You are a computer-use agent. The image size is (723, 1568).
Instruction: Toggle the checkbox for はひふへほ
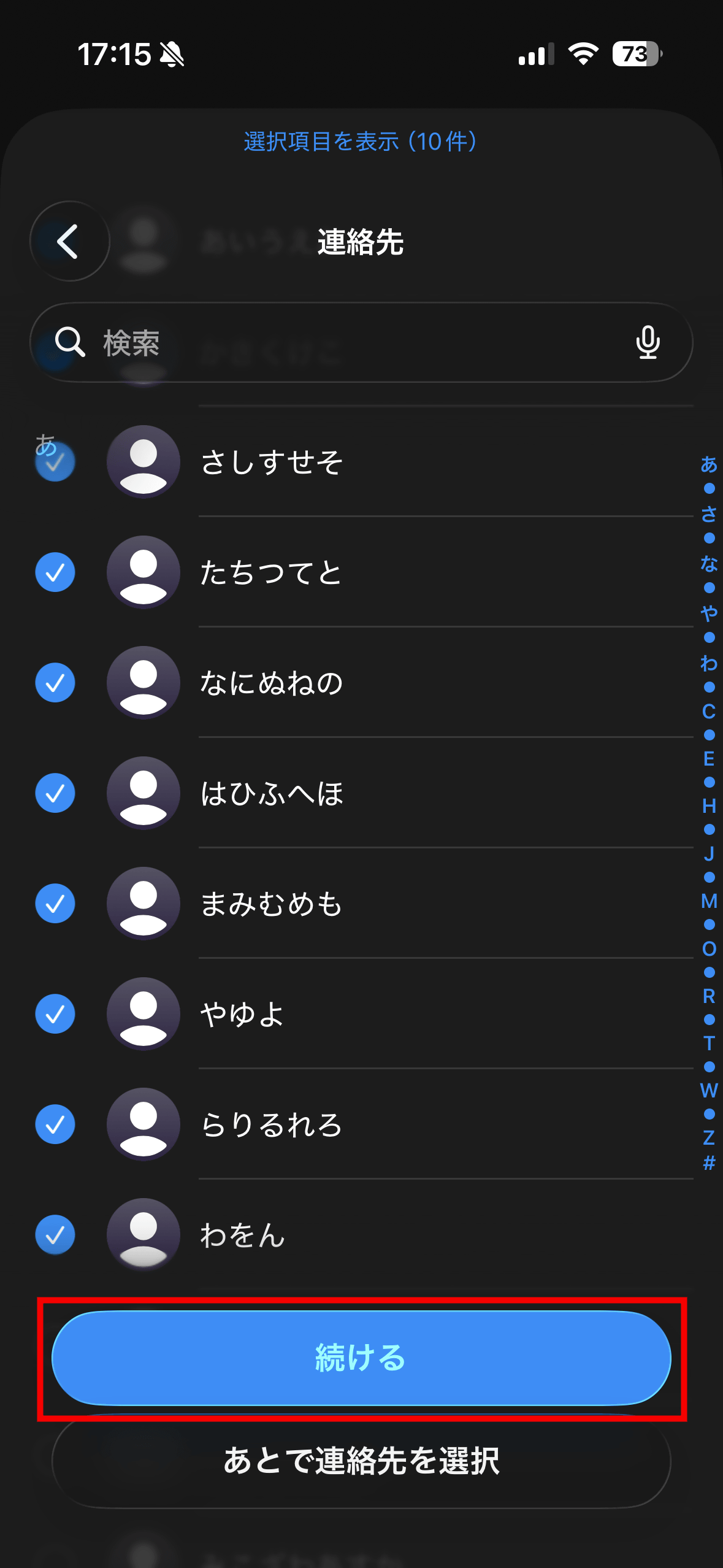(55, 793)
